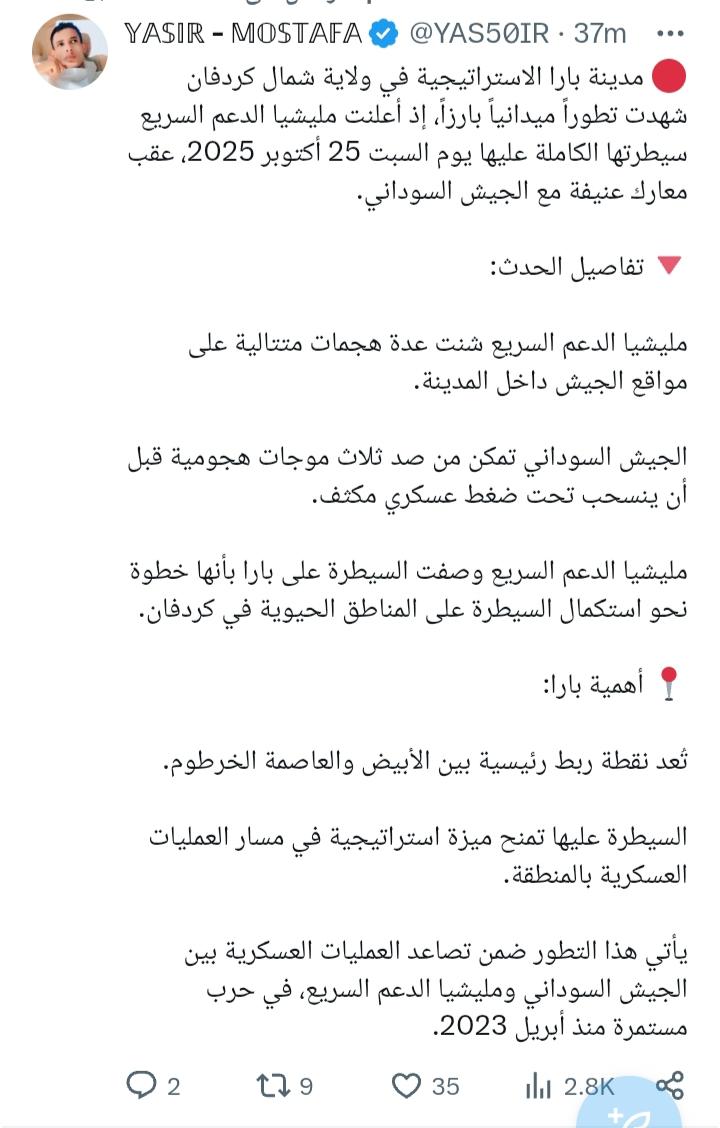This screenshot has width=720, height=1128.
Task: Open YASIR - MOSTAFA's profile picture
Action: [x=70, y=51]
